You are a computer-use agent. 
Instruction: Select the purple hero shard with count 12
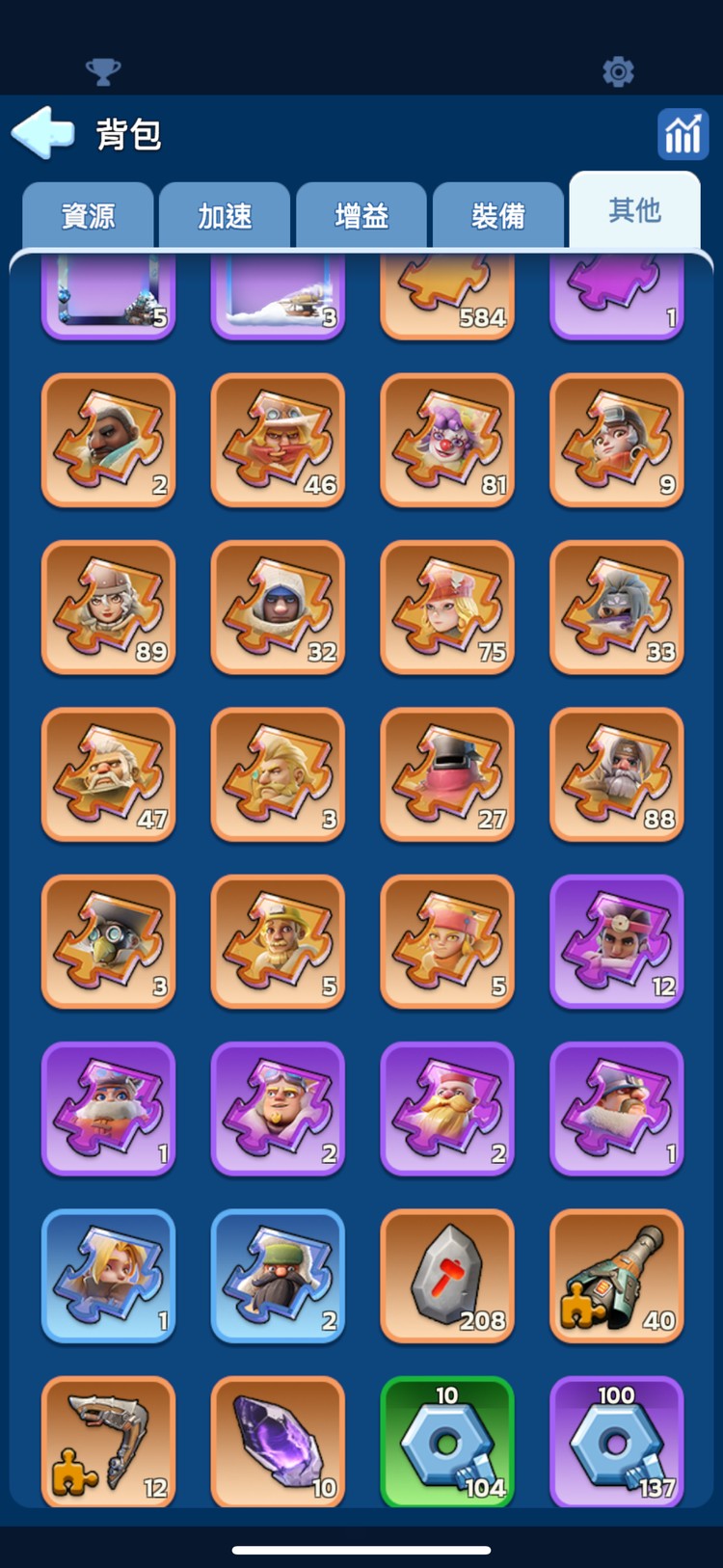(617, 940)
